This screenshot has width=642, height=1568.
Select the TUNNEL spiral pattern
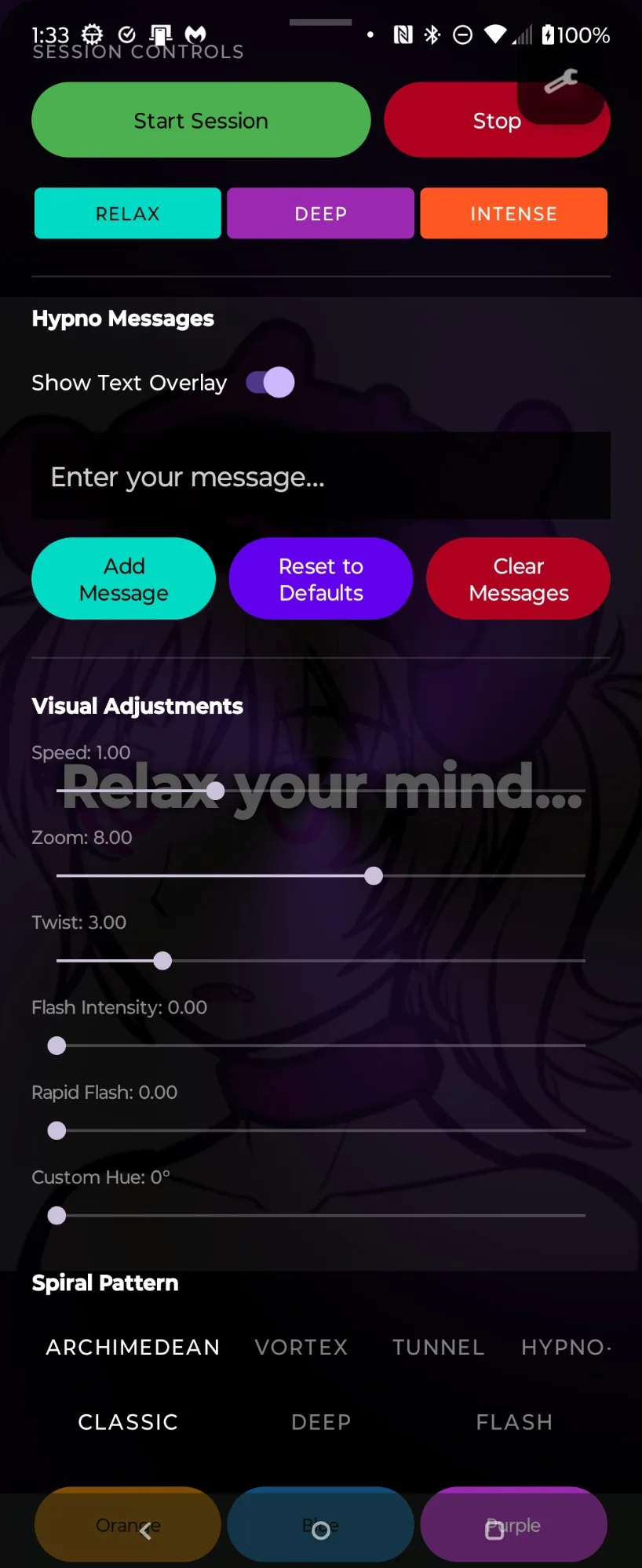439,1347
